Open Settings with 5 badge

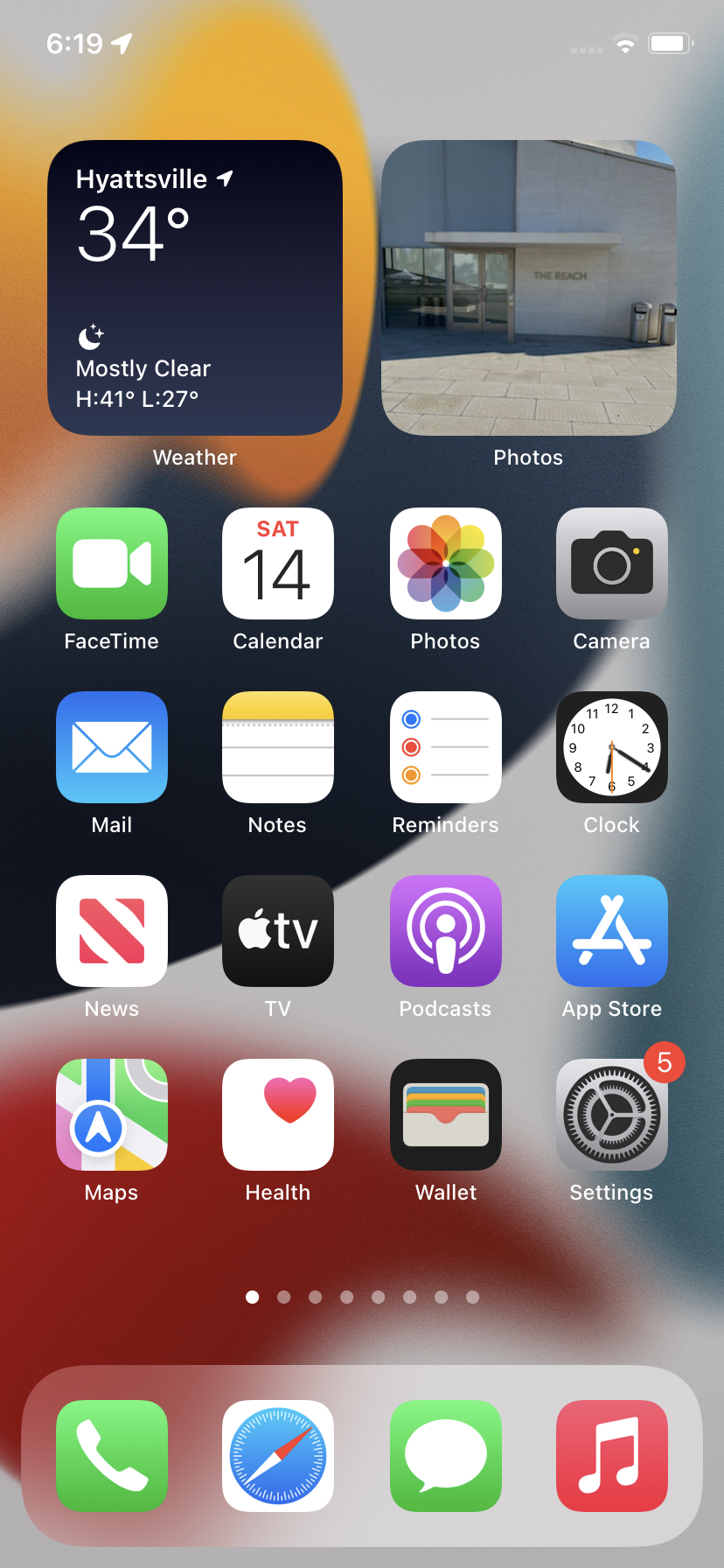coord(611,1115)
